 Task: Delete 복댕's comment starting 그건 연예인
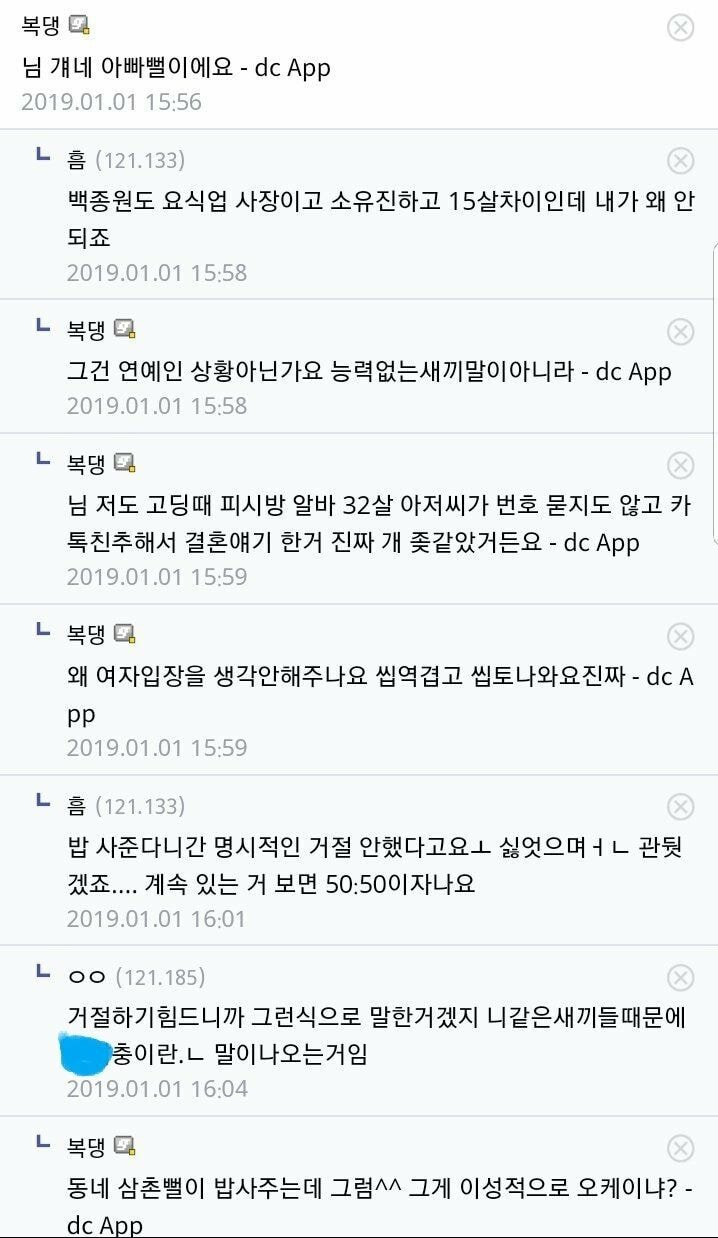[680, 331]
